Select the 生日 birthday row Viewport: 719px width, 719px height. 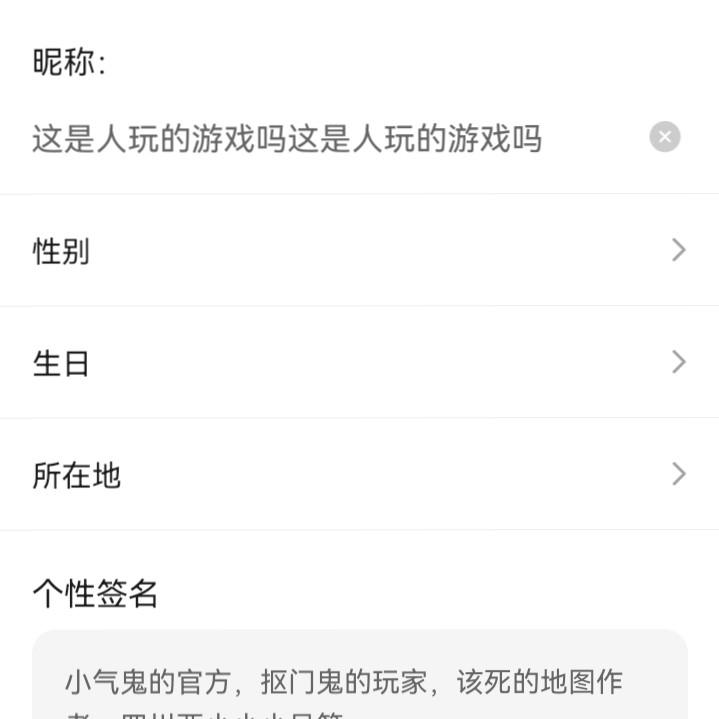tap(359, 363)
